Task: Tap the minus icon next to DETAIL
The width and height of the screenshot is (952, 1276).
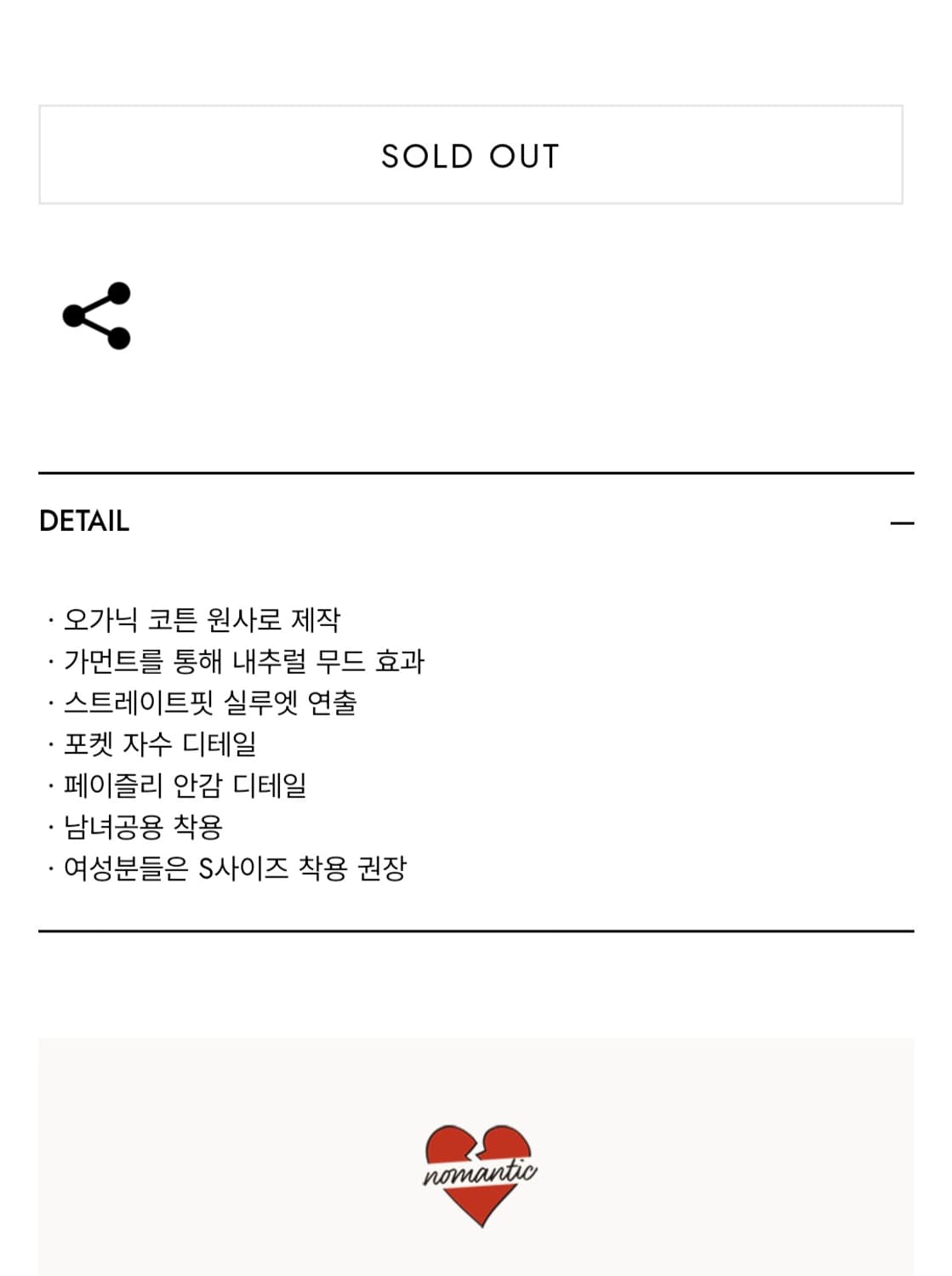Action: tap(898, 521)
